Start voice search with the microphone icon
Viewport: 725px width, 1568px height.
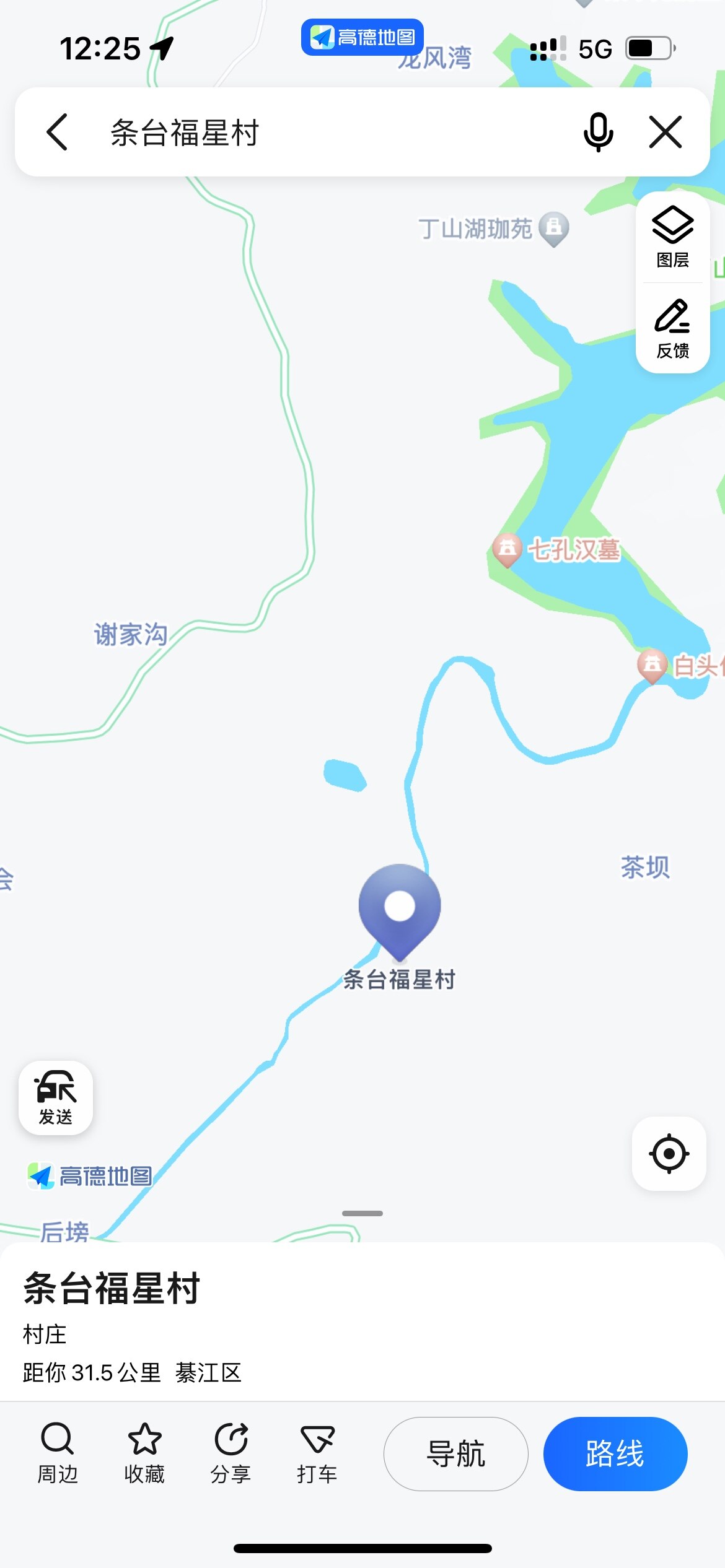(x=598, y=132)
